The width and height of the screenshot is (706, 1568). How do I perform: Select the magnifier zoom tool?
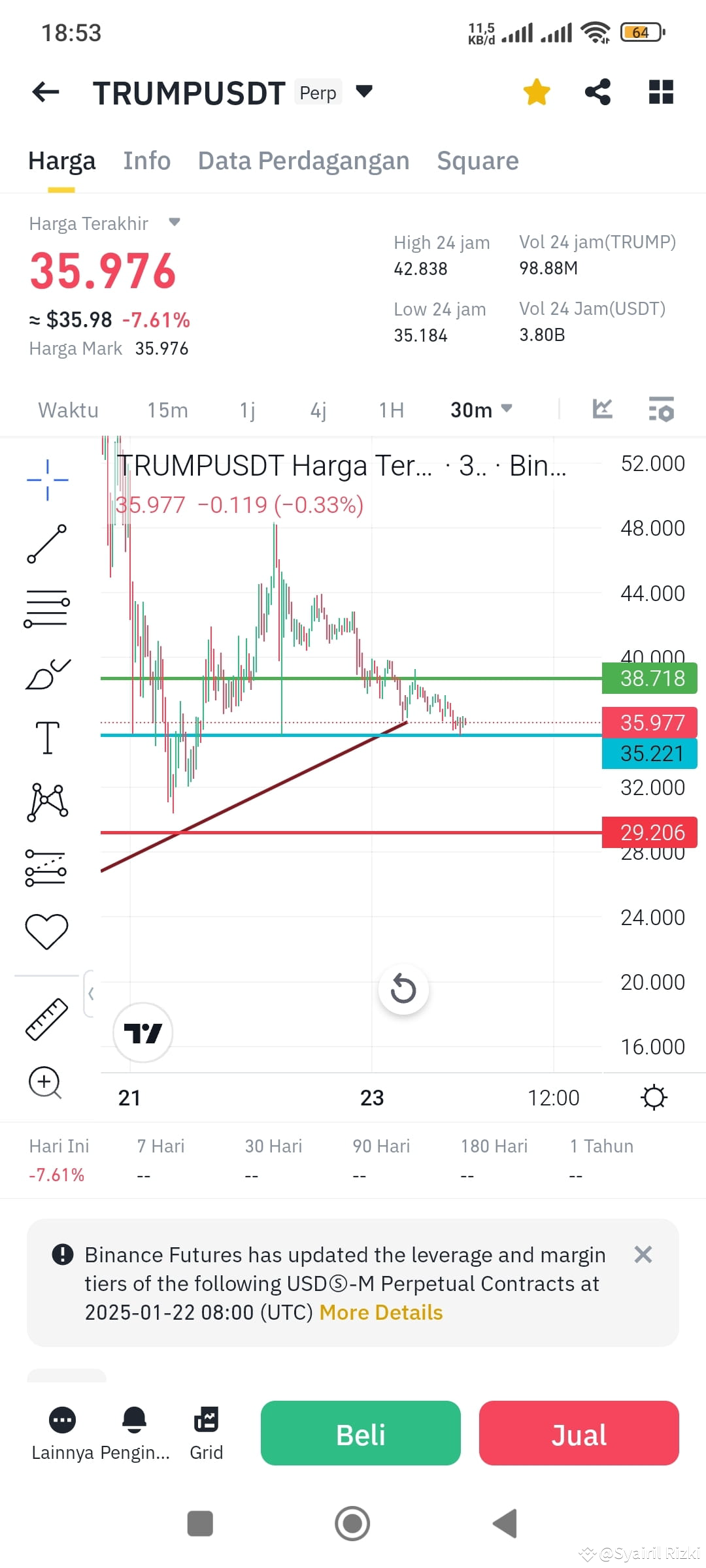pyautogui.click(x=44, y=1081)
